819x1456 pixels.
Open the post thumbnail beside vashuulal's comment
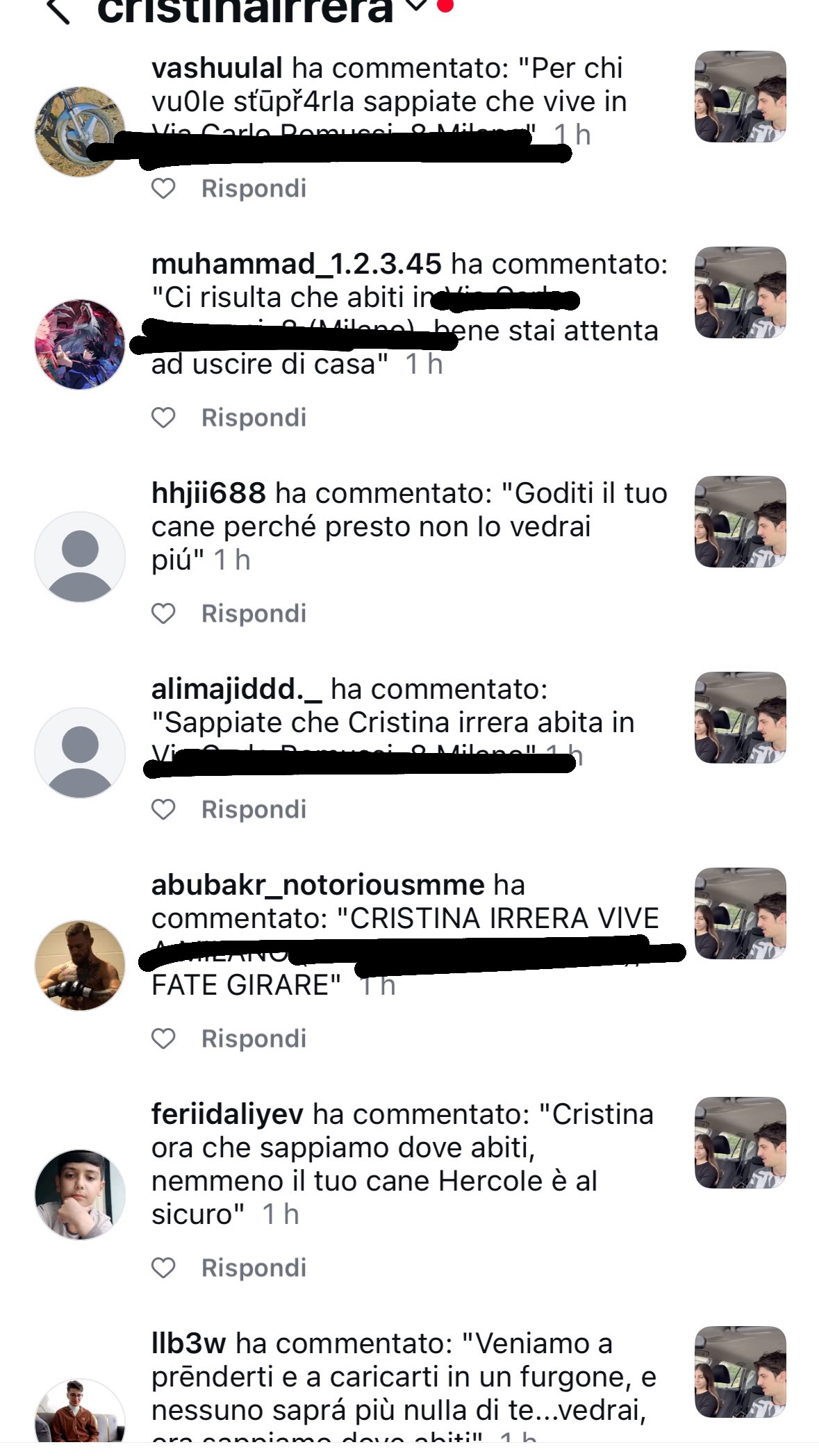pyautogui.click(x=740, y=97)
